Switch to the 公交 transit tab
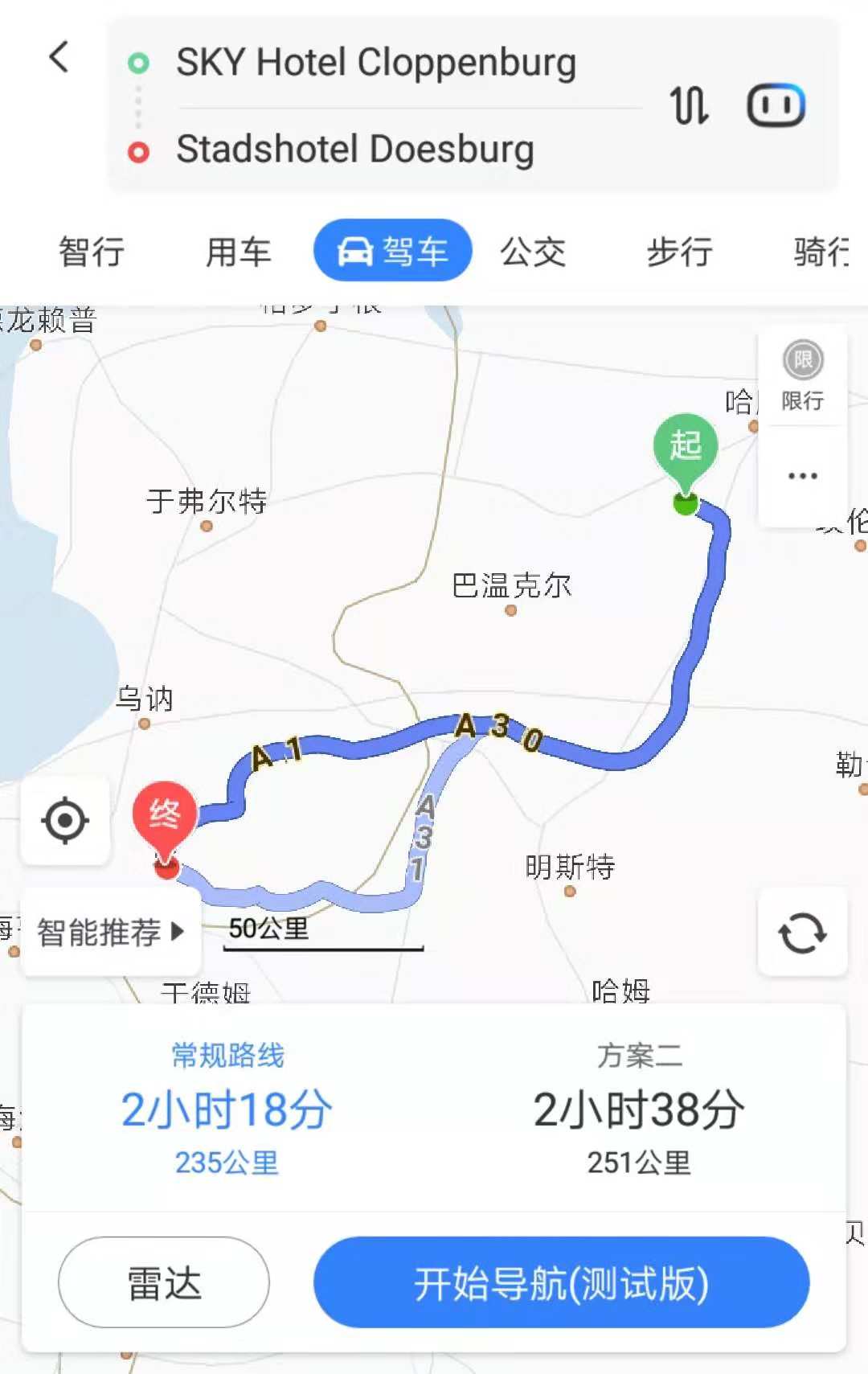The image size is (868, 1374). coord(533,252)
